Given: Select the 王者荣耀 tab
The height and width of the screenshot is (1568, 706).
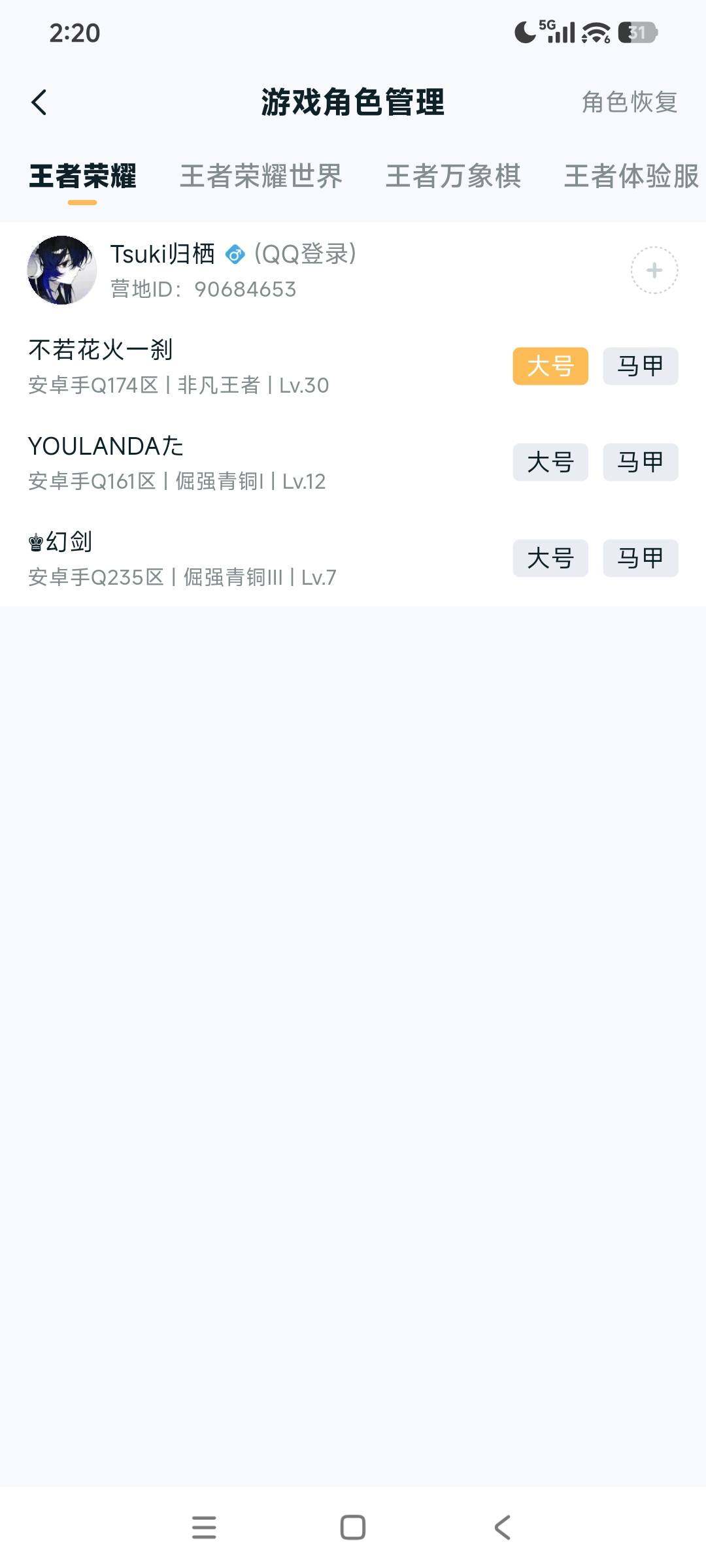Looking at the screenshot, I should pyautogui.click(x=82, y=176).
